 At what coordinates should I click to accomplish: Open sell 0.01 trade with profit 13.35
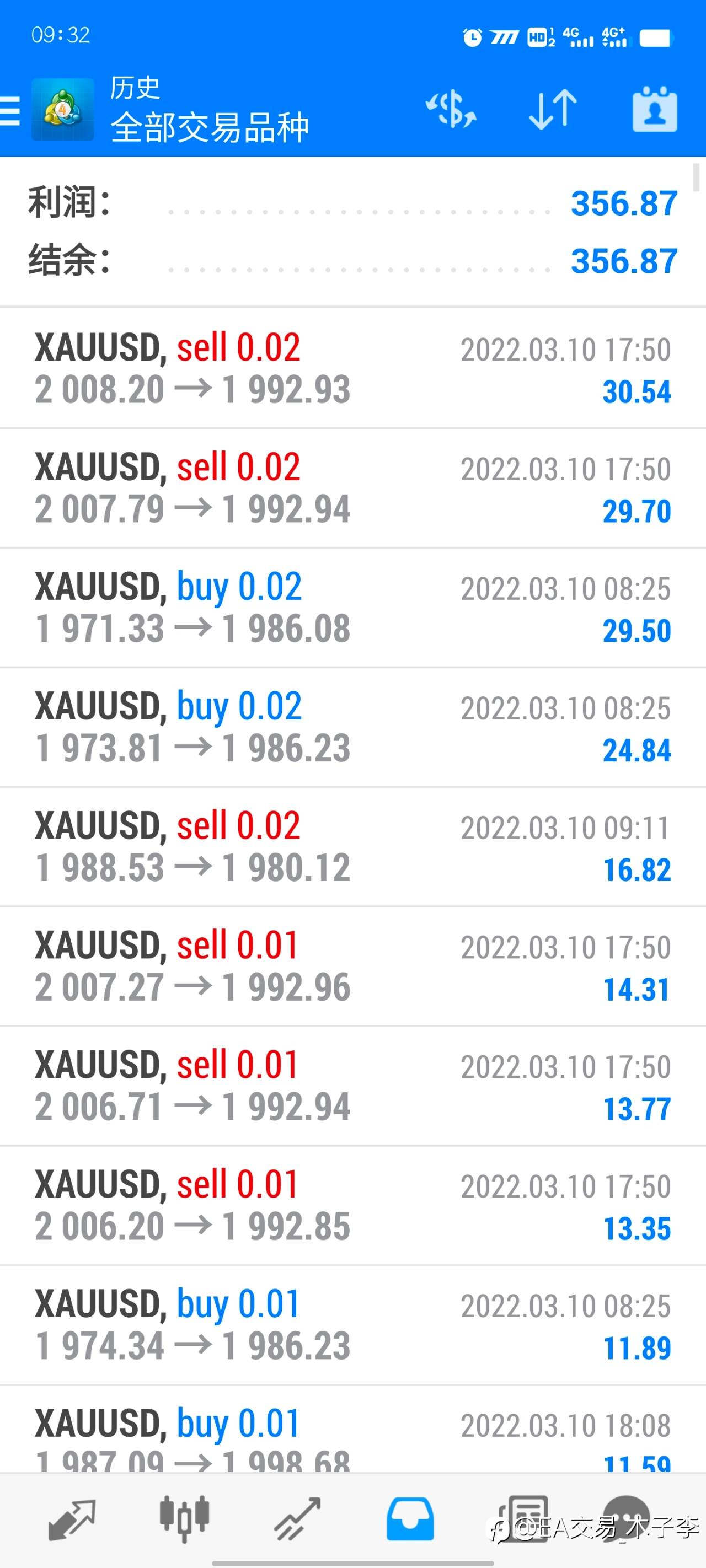coord(352,1205)
